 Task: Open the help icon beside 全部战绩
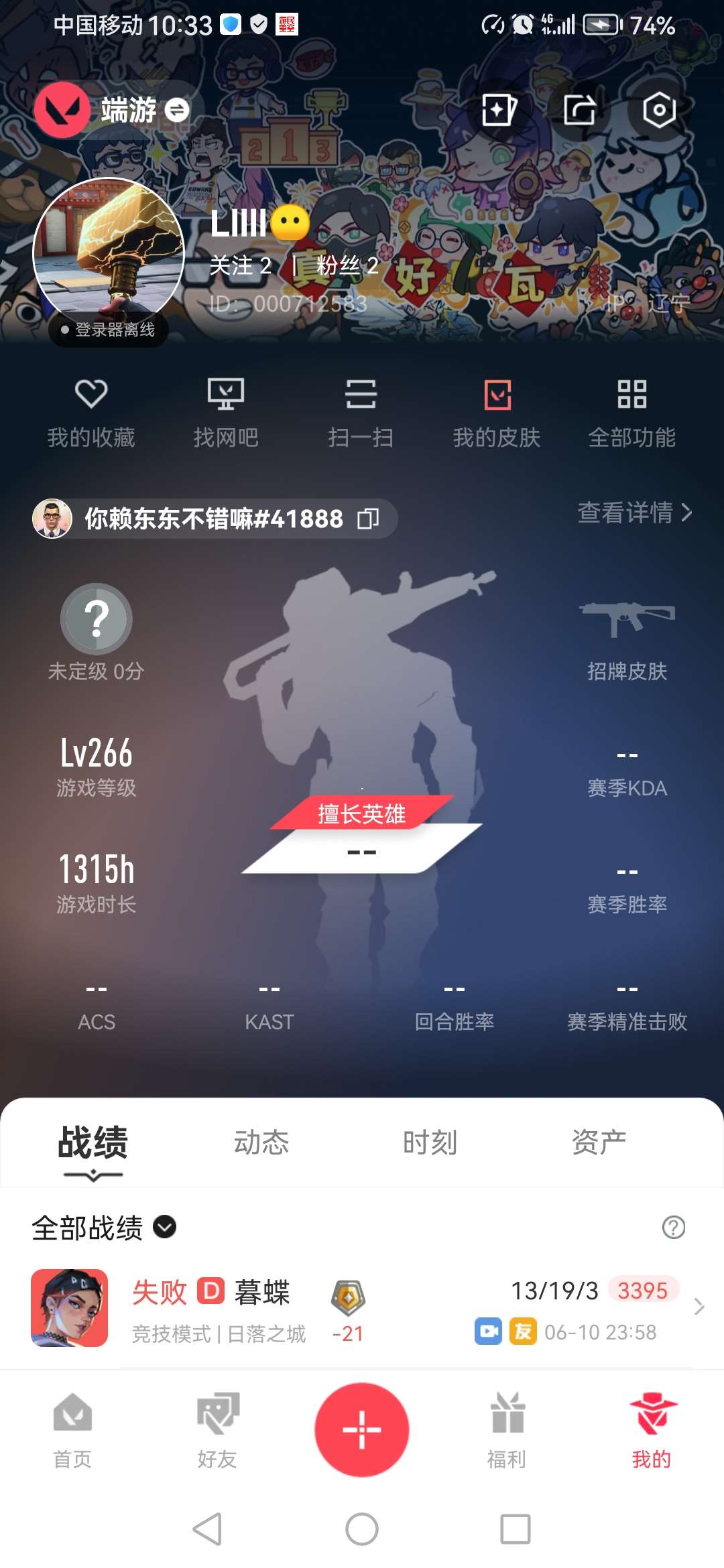tap(673, 1228)
